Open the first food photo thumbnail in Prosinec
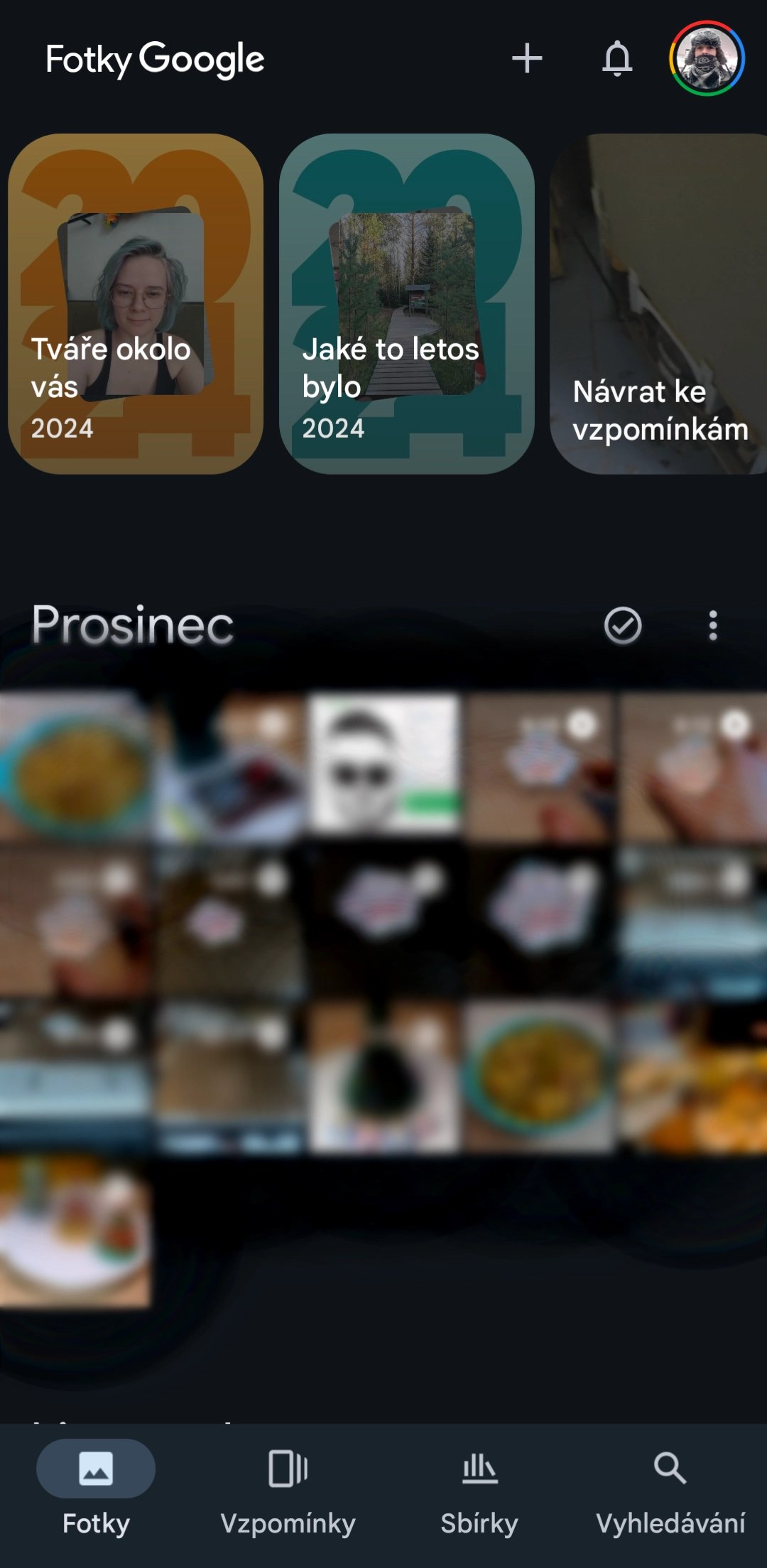 (75, 764)
